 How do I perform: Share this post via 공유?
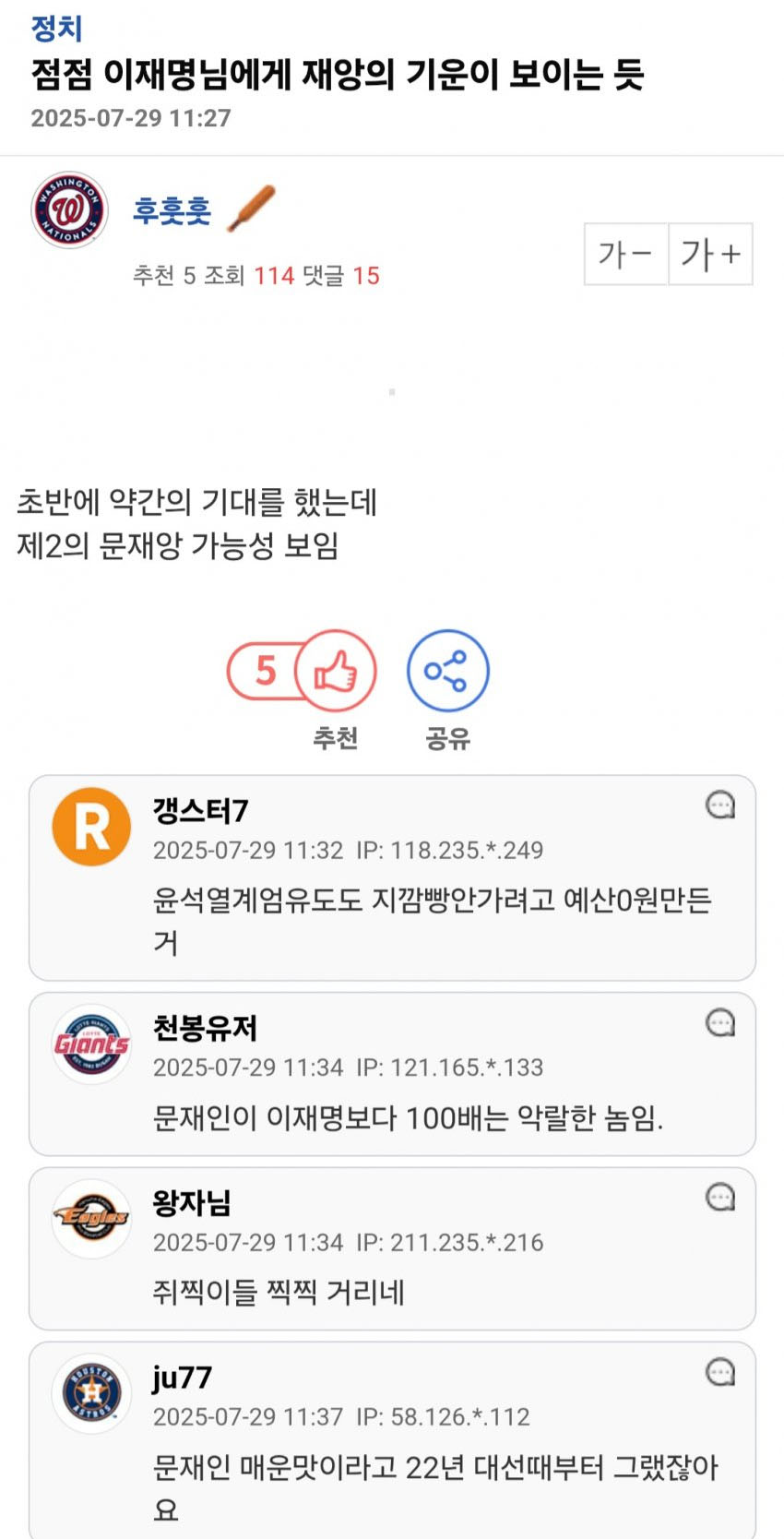coord(447,671)
